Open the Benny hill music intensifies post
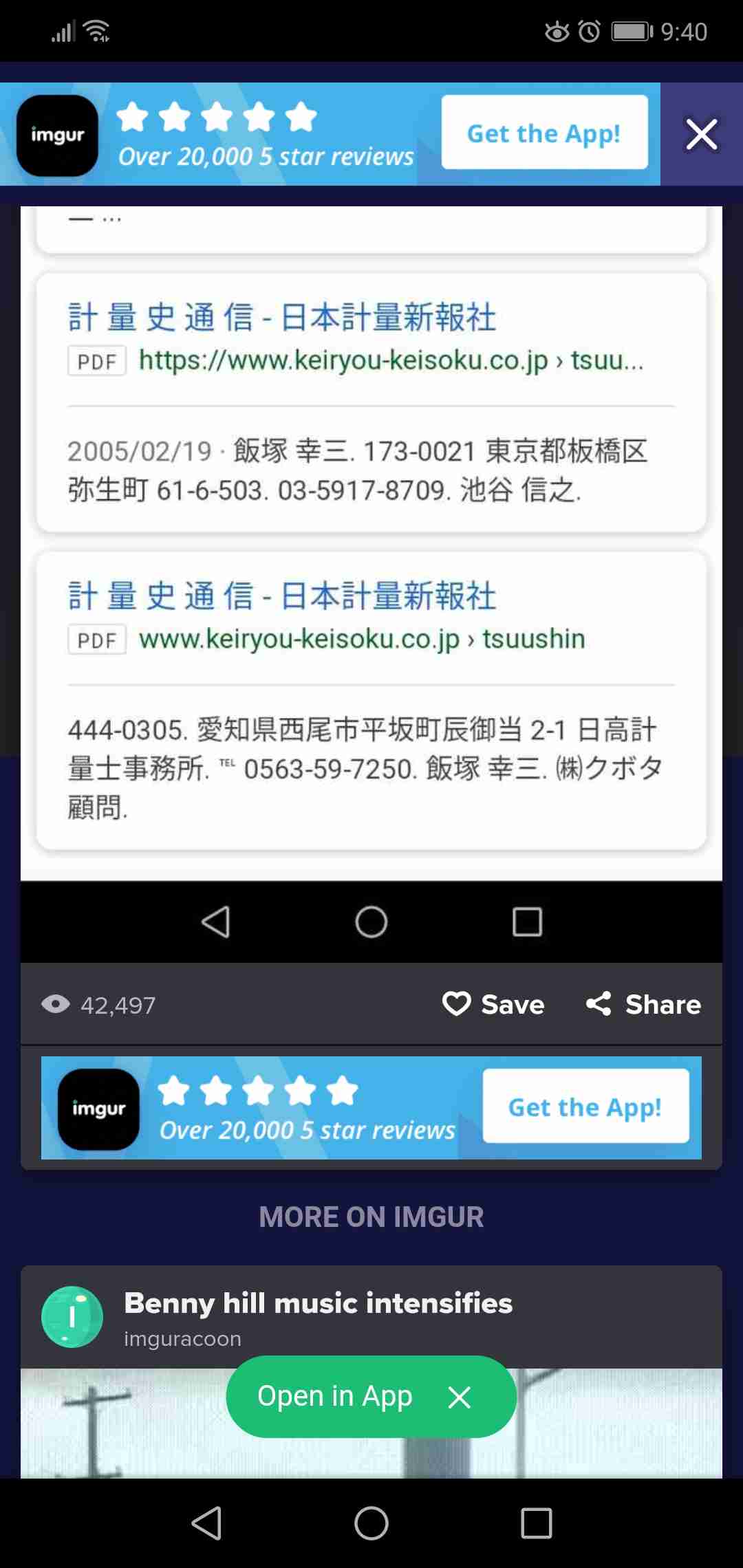The width and height of the screenshot is (743, 1568). coord(318,1303)
